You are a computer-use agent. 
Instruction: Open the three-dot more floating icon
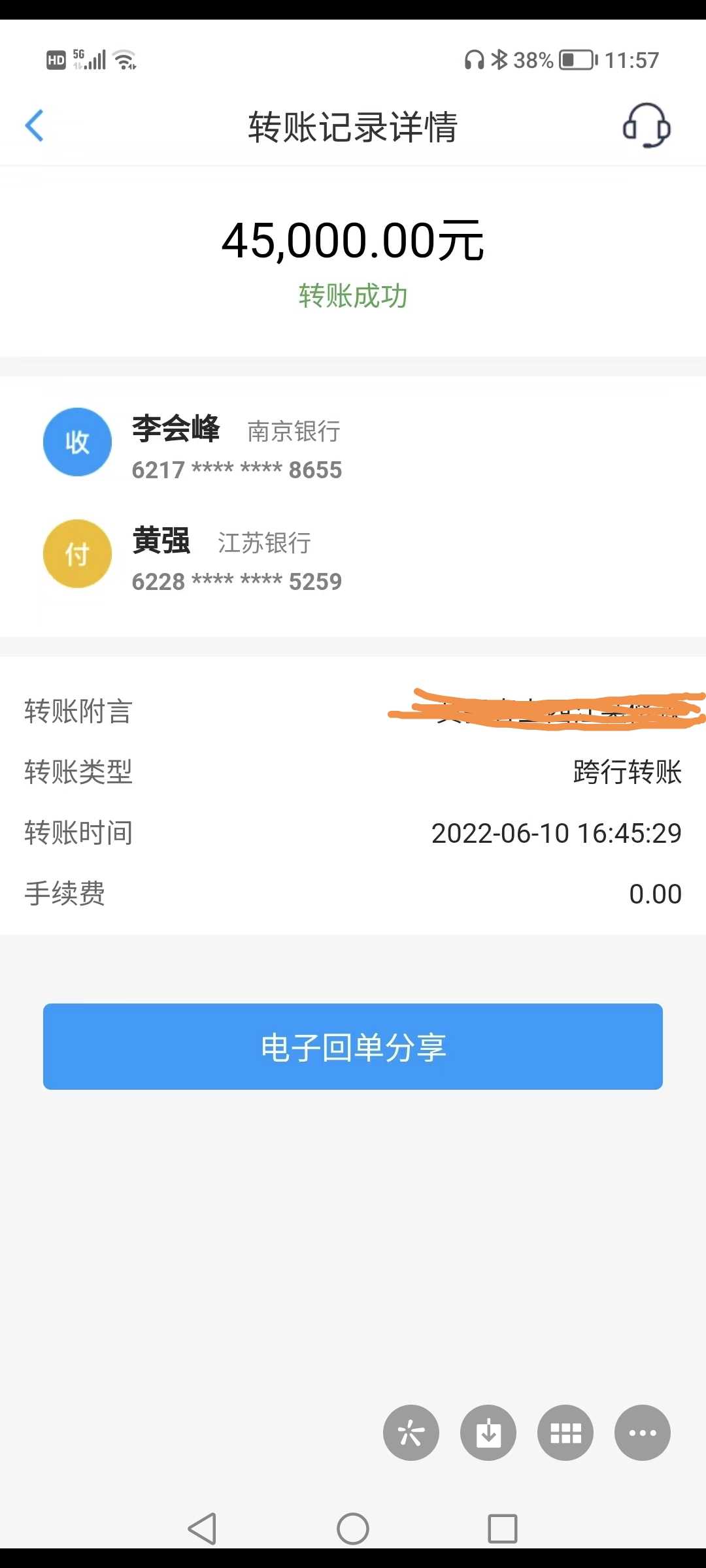(643, 1433)
